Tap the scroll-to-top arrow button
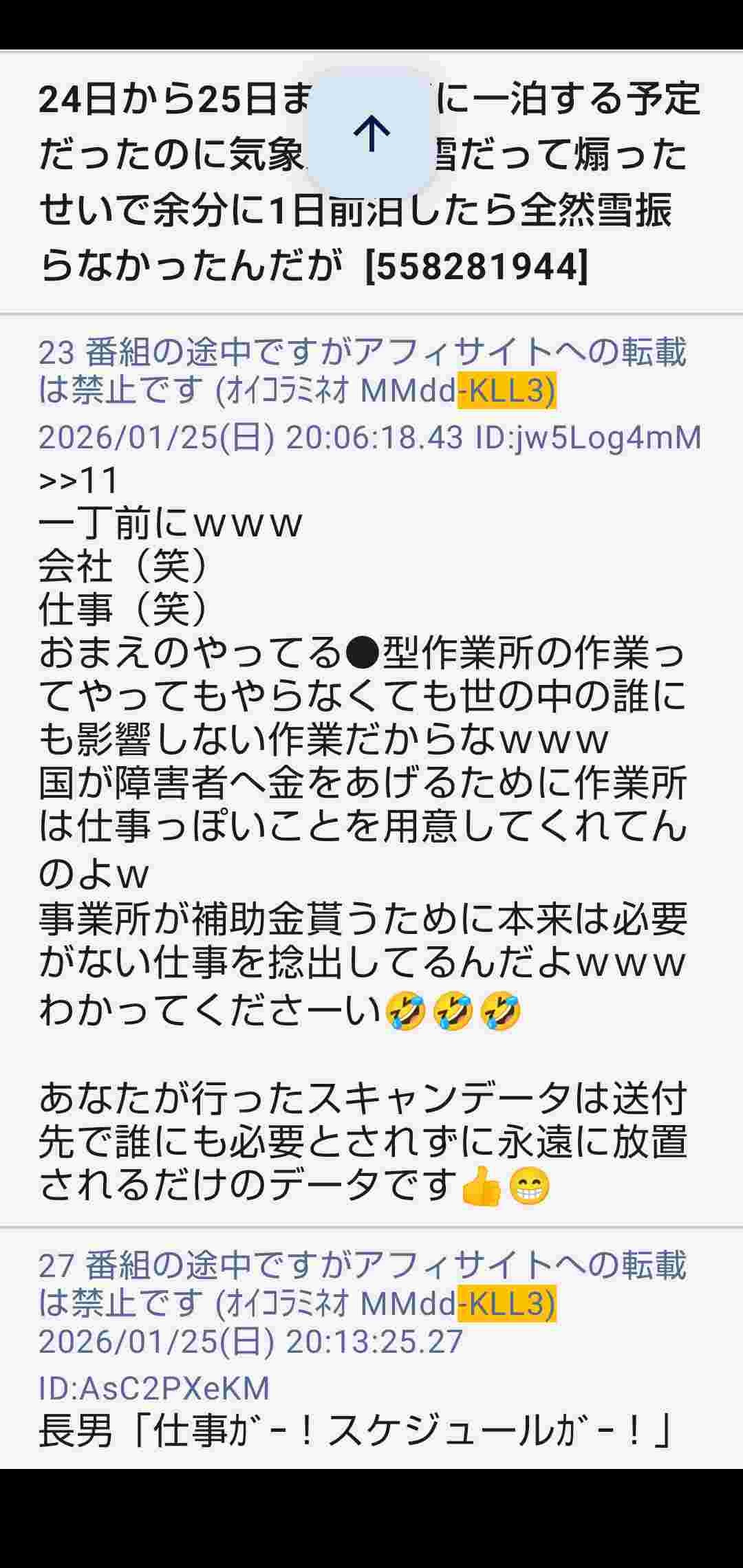The width and height of the screenshot is (743, 1568). tap(371, 133)
